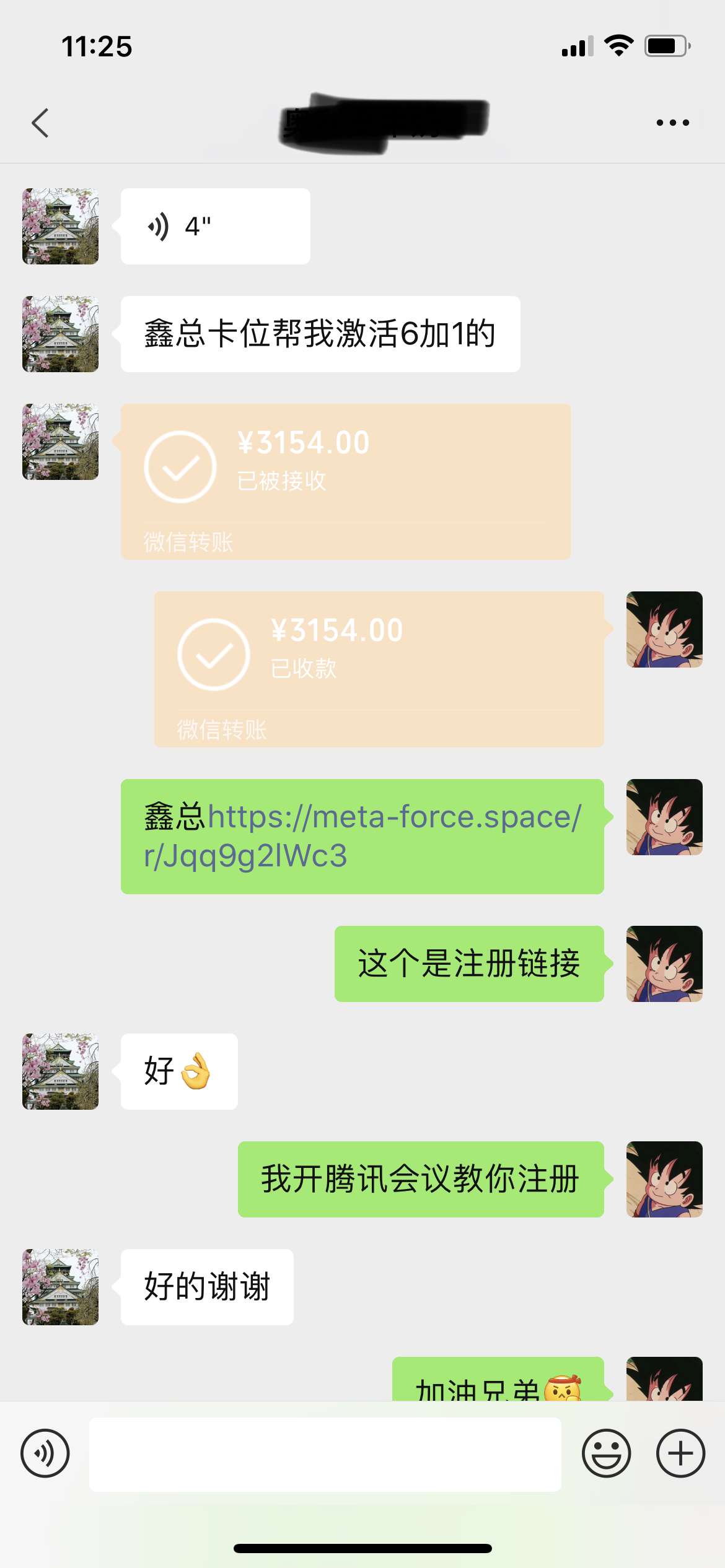The height and width of the screenshot is (1568, 725).
Task: Open own avatar beside 这个是注册链接 message
Action: (664, 964)
